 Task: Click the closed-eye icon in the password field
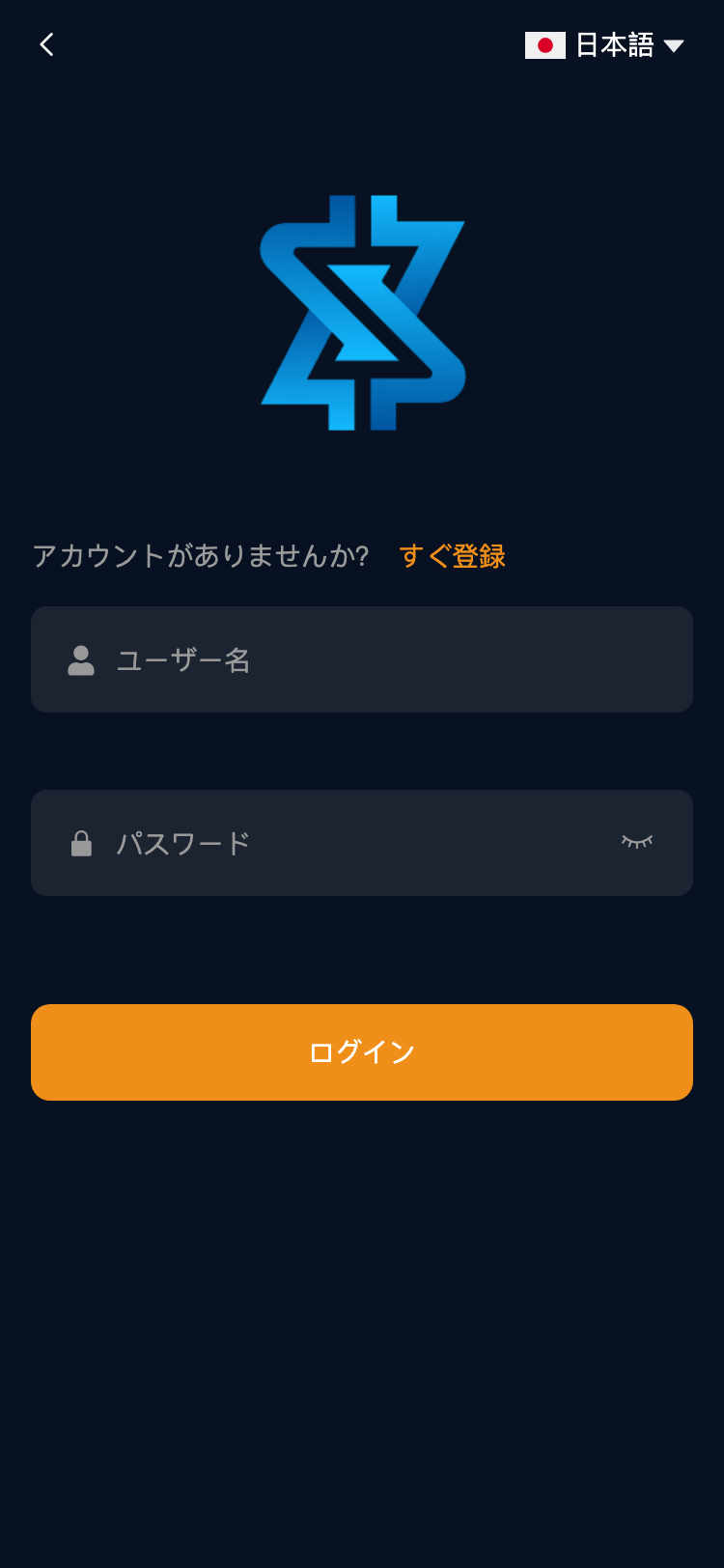(637, 842)
